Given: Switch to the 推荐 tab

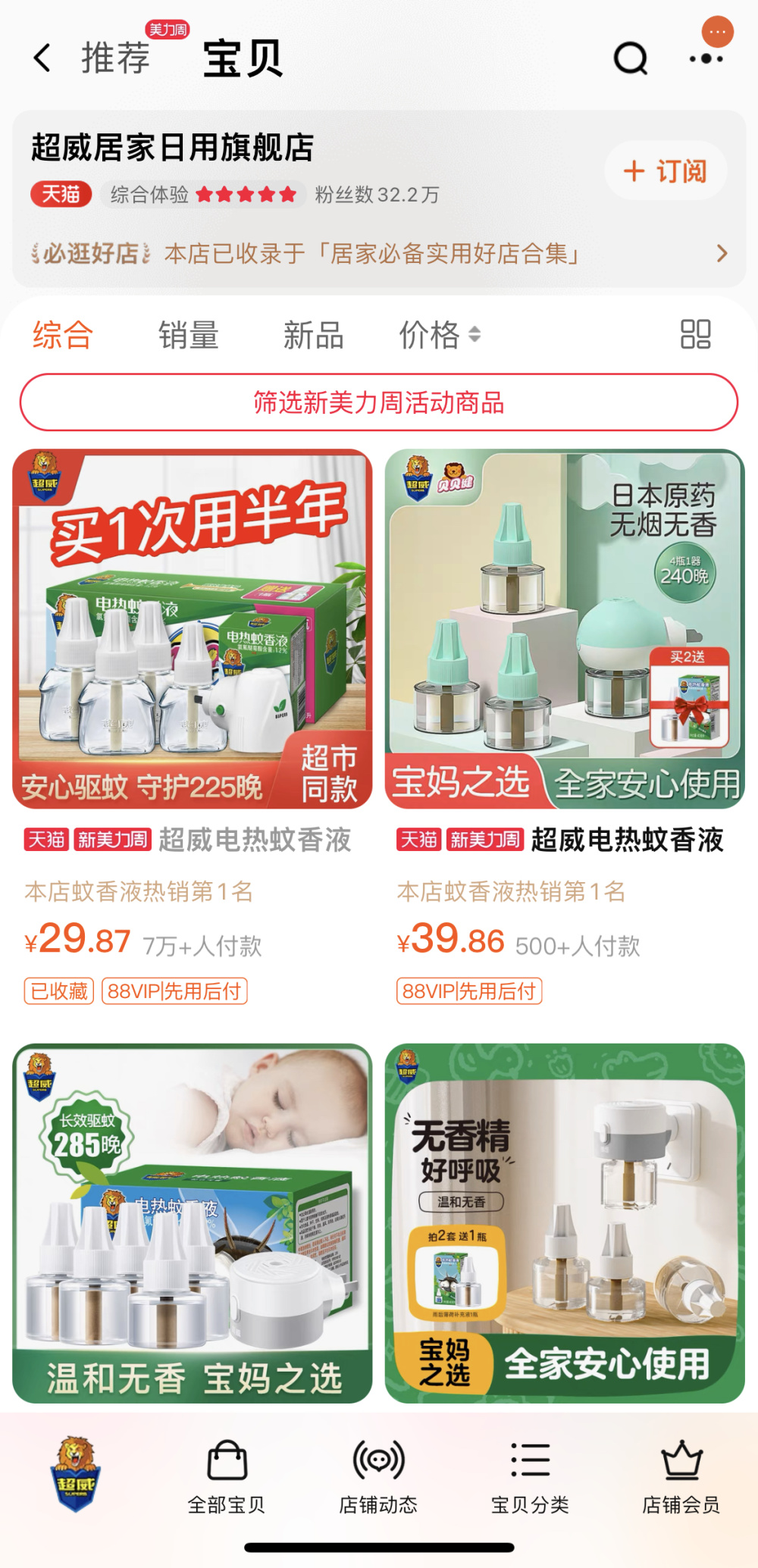Looking at the screenshot, I should click(x=116, y=58).
